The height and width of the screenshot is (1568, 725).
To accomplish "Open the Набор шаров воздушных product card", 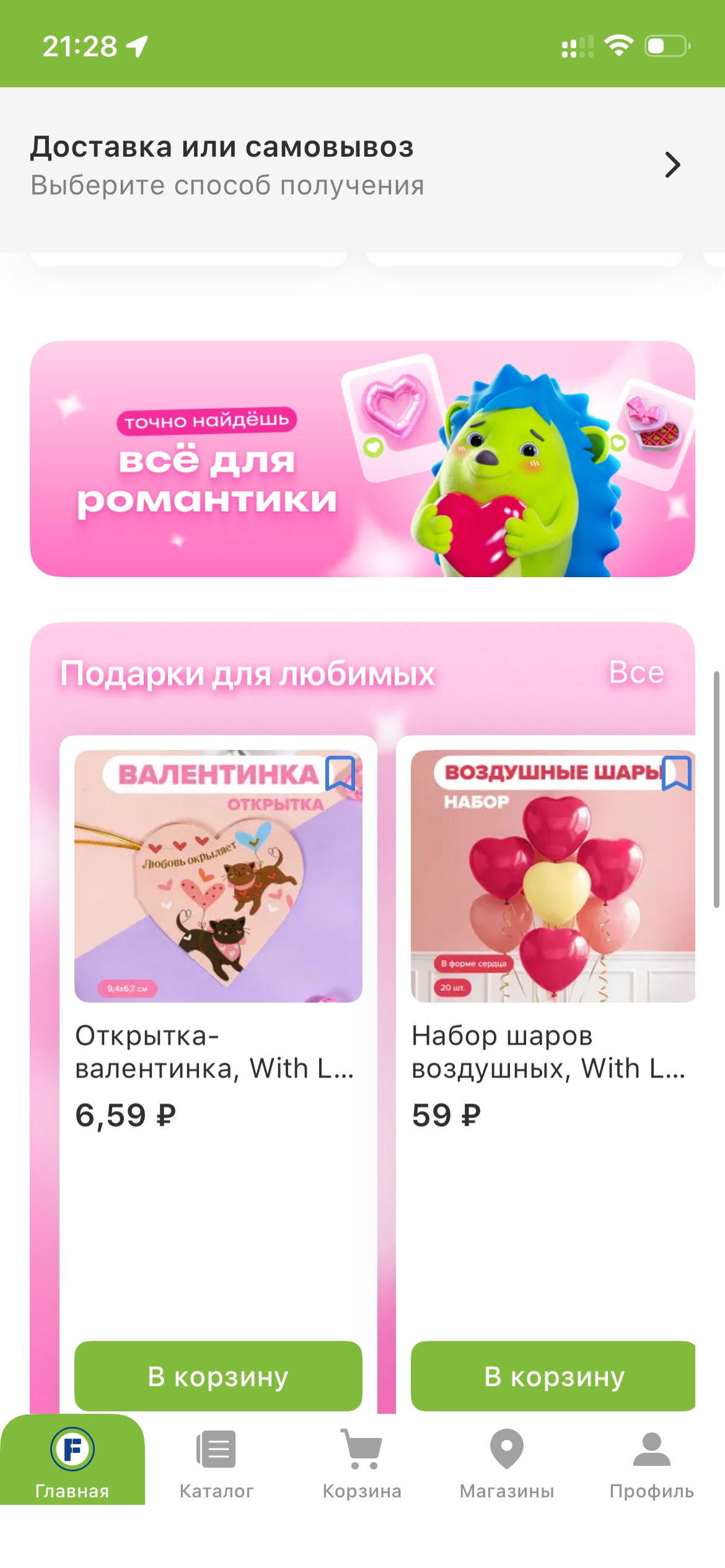I will 553,929.
